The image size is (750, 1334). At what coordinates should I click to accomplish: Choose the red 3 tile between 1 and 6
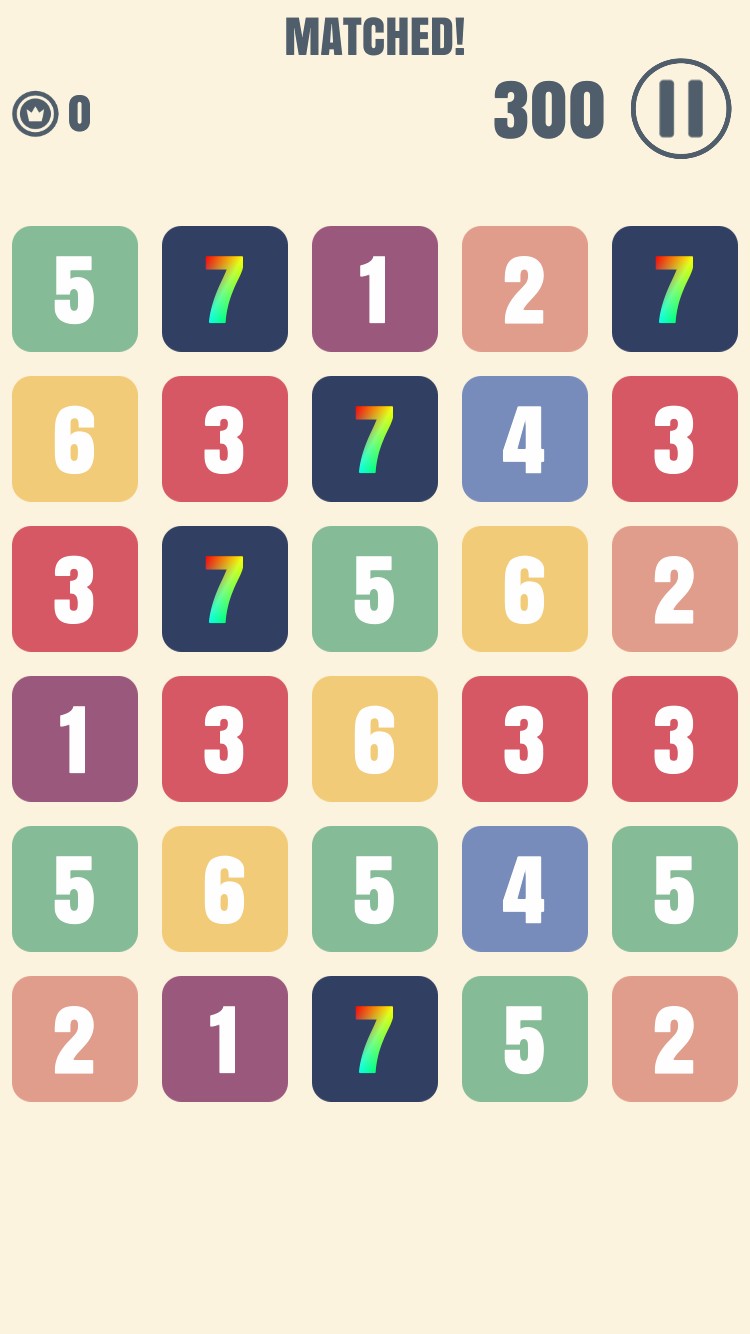(x=225, y=739)
